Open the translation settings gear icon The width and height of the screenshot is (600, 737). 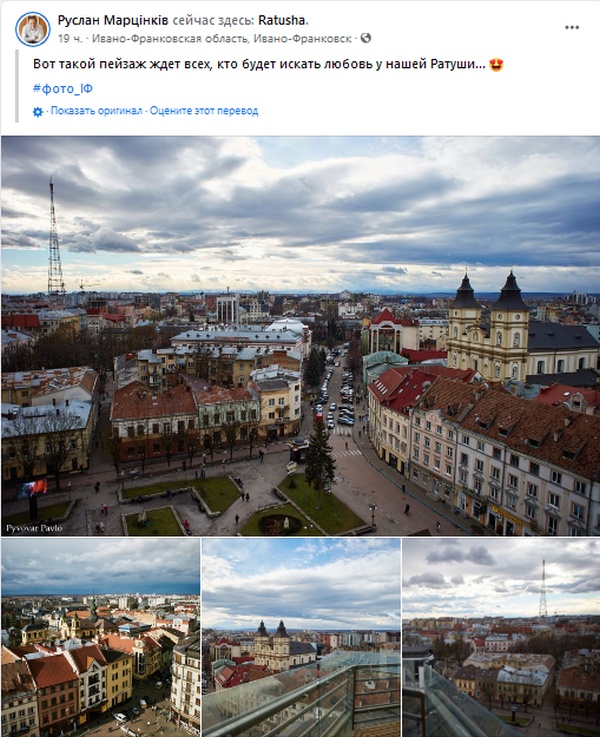click(x=38, y=112)
